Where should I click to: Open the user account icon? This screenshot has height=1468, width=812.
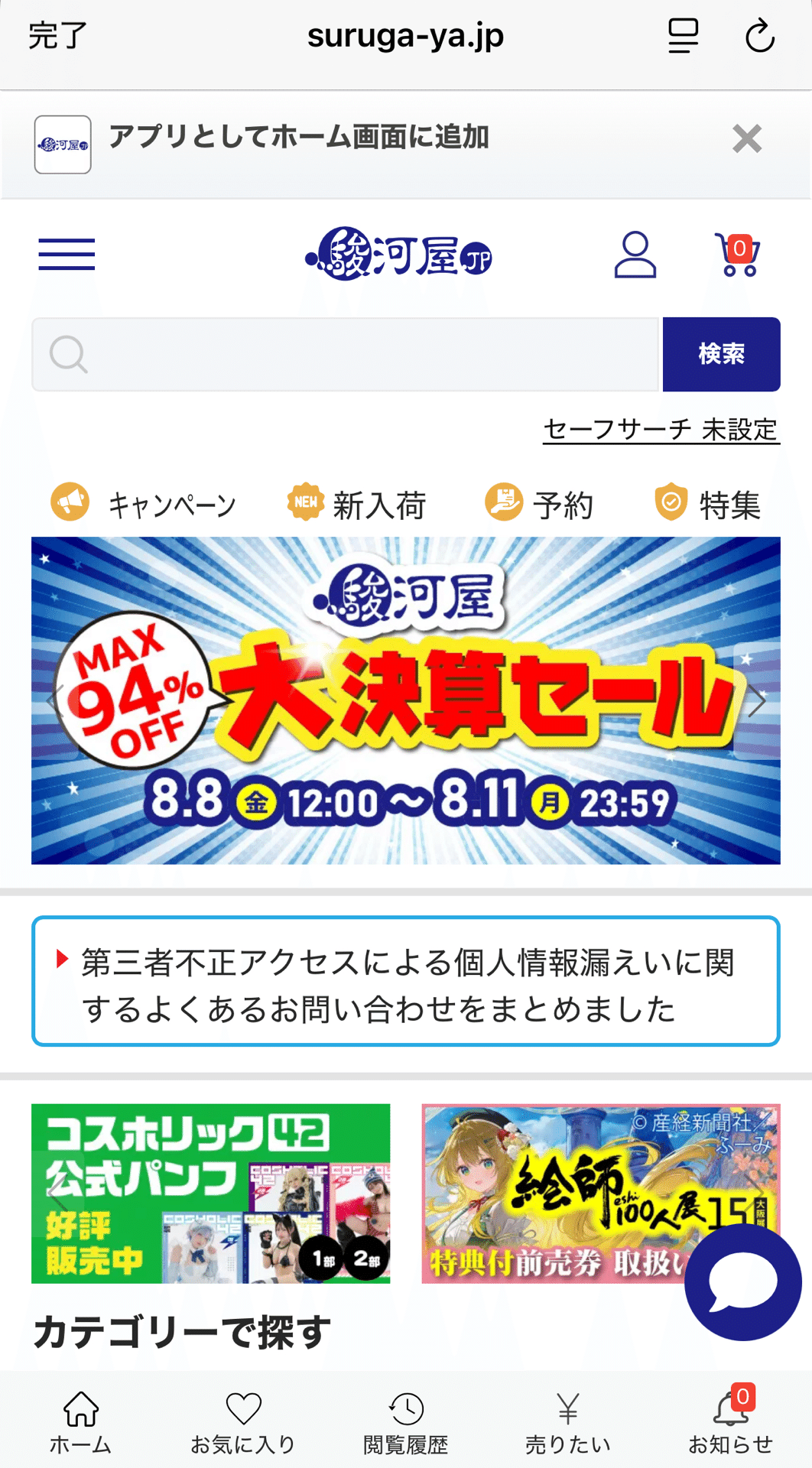click(637, 255)
